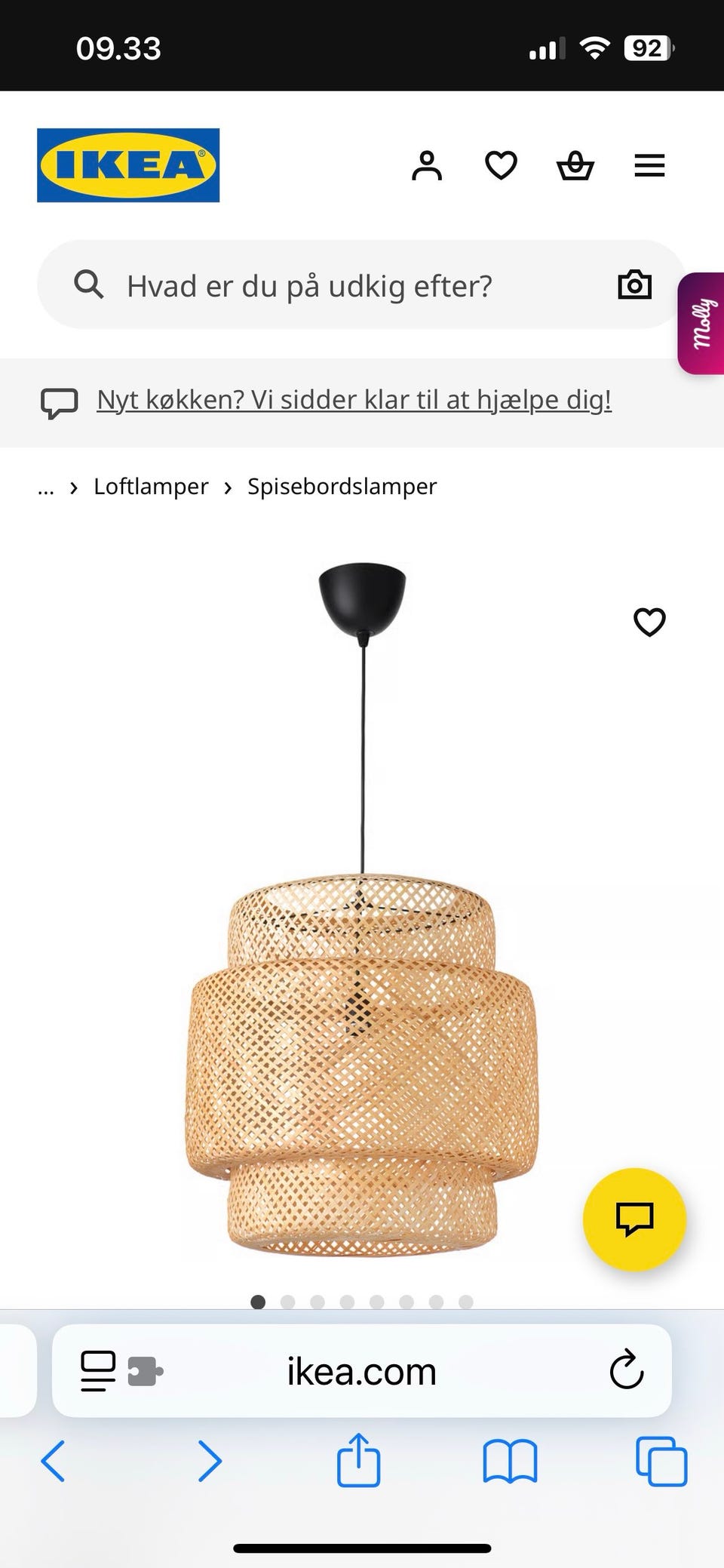Open the Loftlamper breadcrumb level
The height and width of the screenshot is (1568, 724).
(151, 487)
